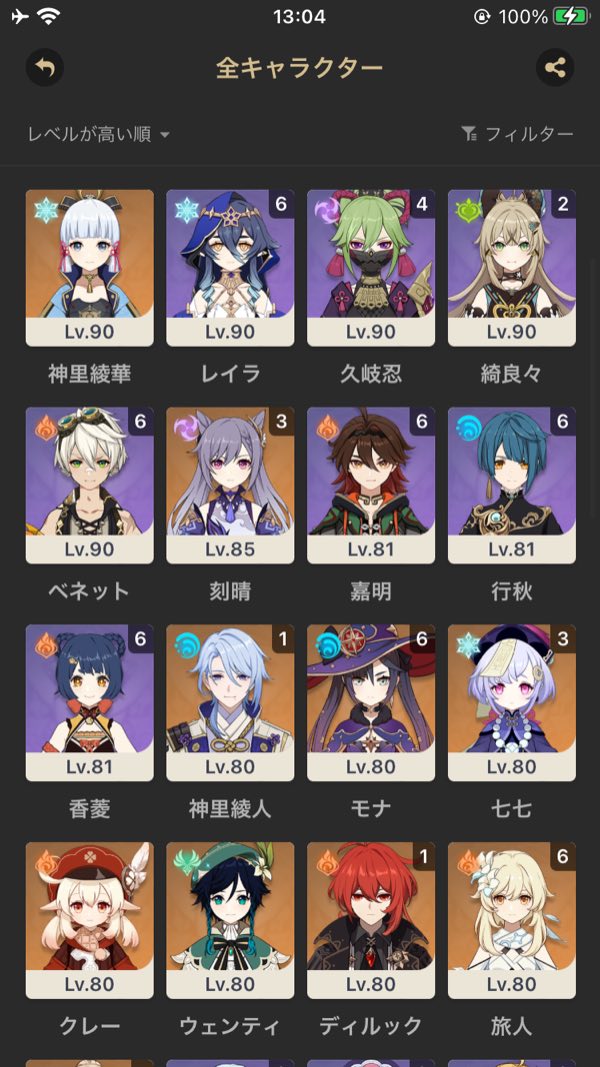This screenshot has height=1067, width=600.
Task: Select the 七七 character tile
Action: click(x=512, y=702)
